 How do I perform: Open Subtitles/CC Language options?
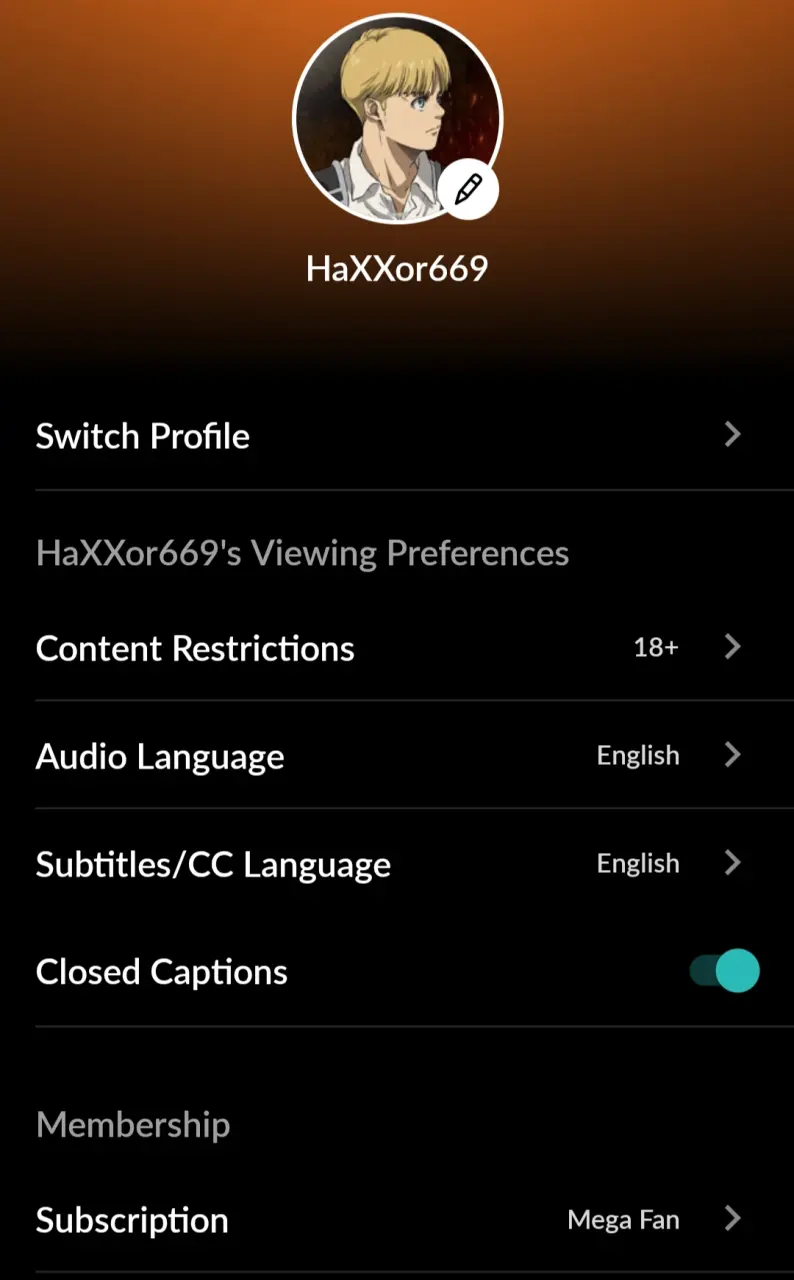[x=397, y=863]
